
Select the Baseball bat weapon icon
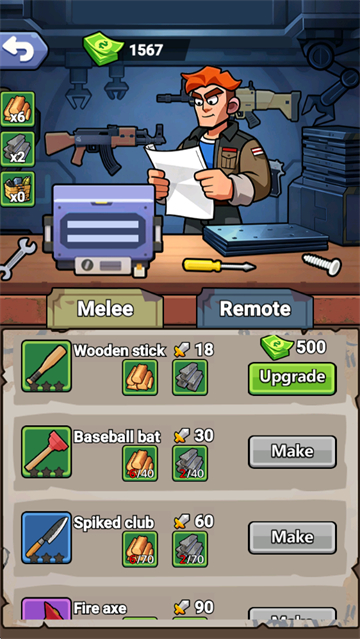pyautogui.click(x=46, y=452)
